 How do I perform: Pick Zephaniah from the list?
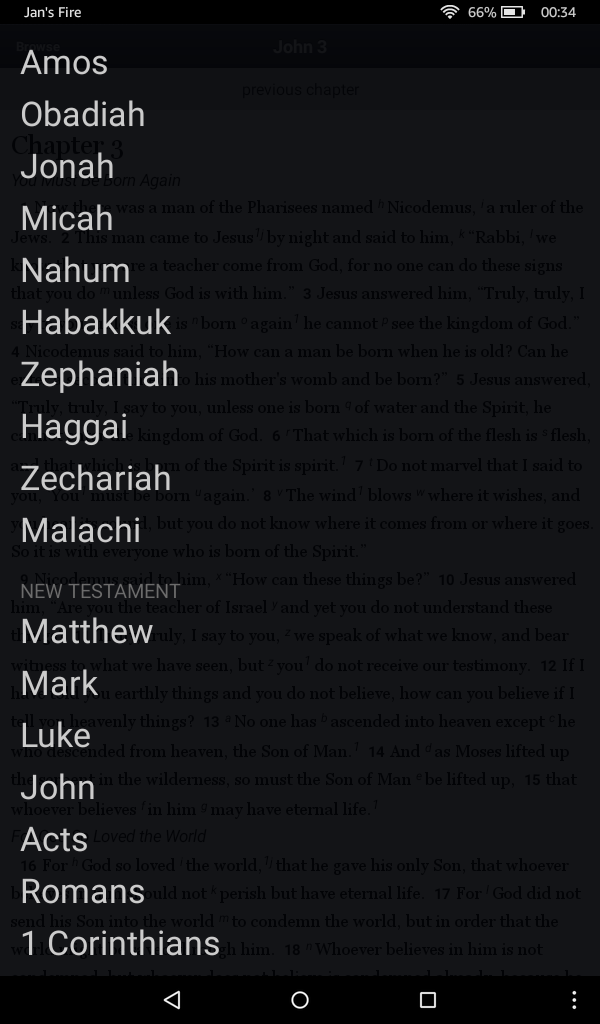[x=100, y=374]
